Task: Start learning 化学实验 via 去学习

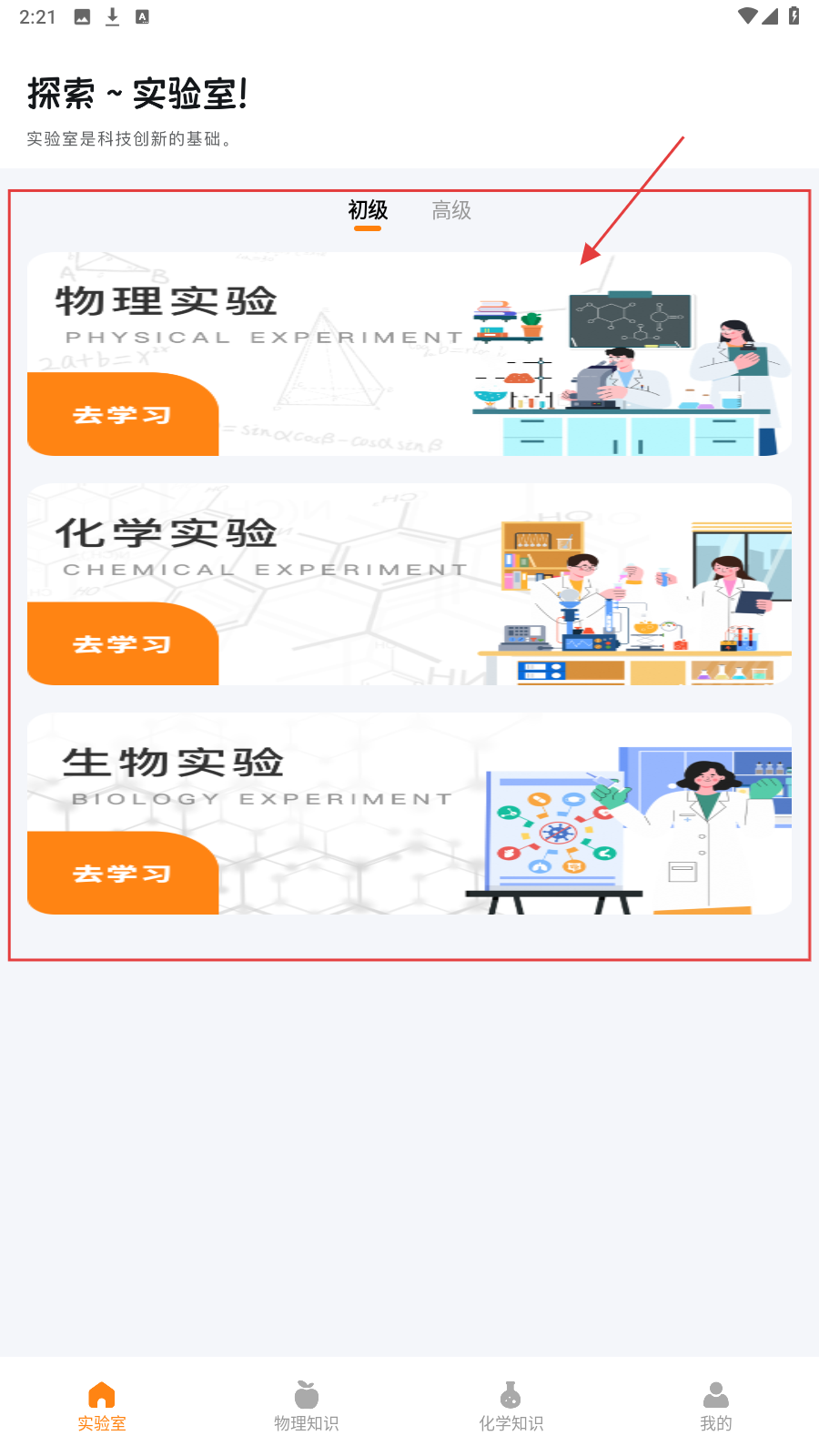Action: click(123, 644)
